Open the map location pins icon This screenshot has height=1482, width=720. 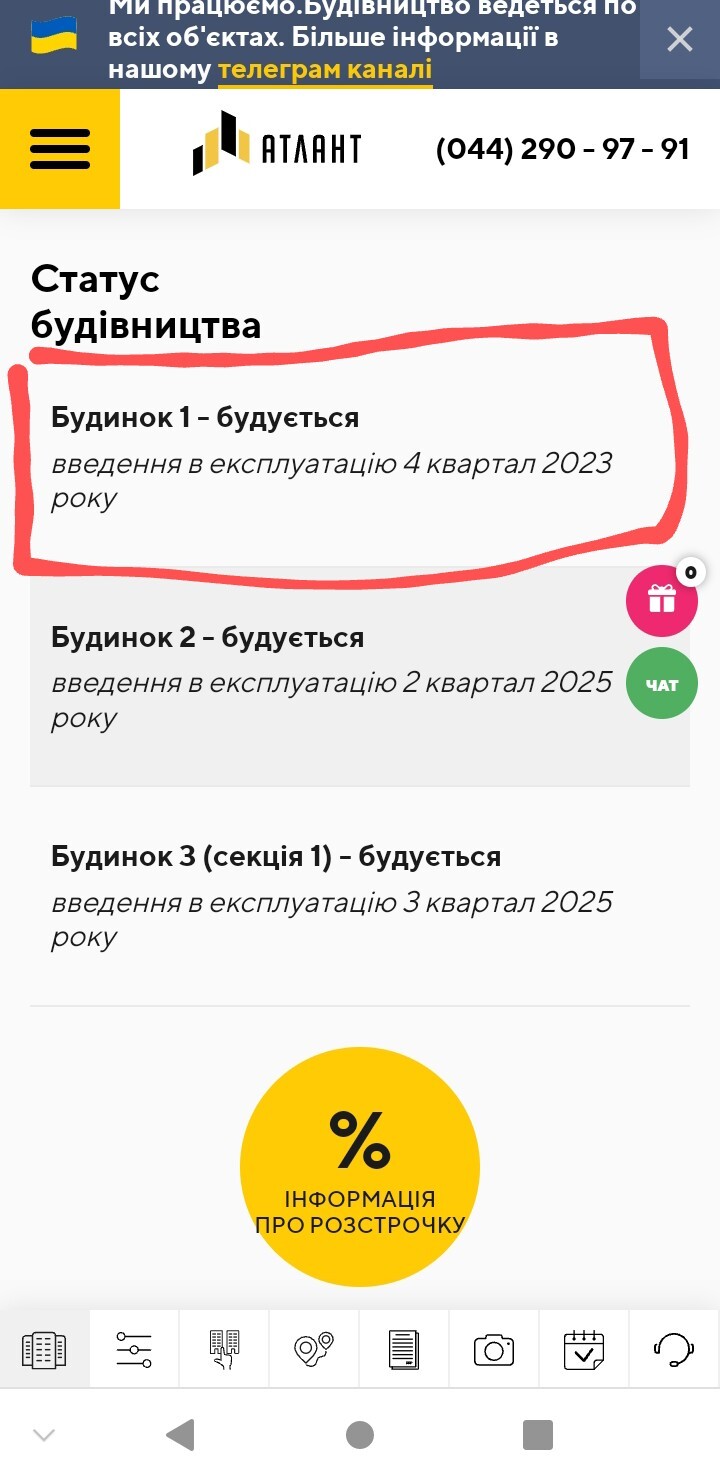click(314, 1349)
